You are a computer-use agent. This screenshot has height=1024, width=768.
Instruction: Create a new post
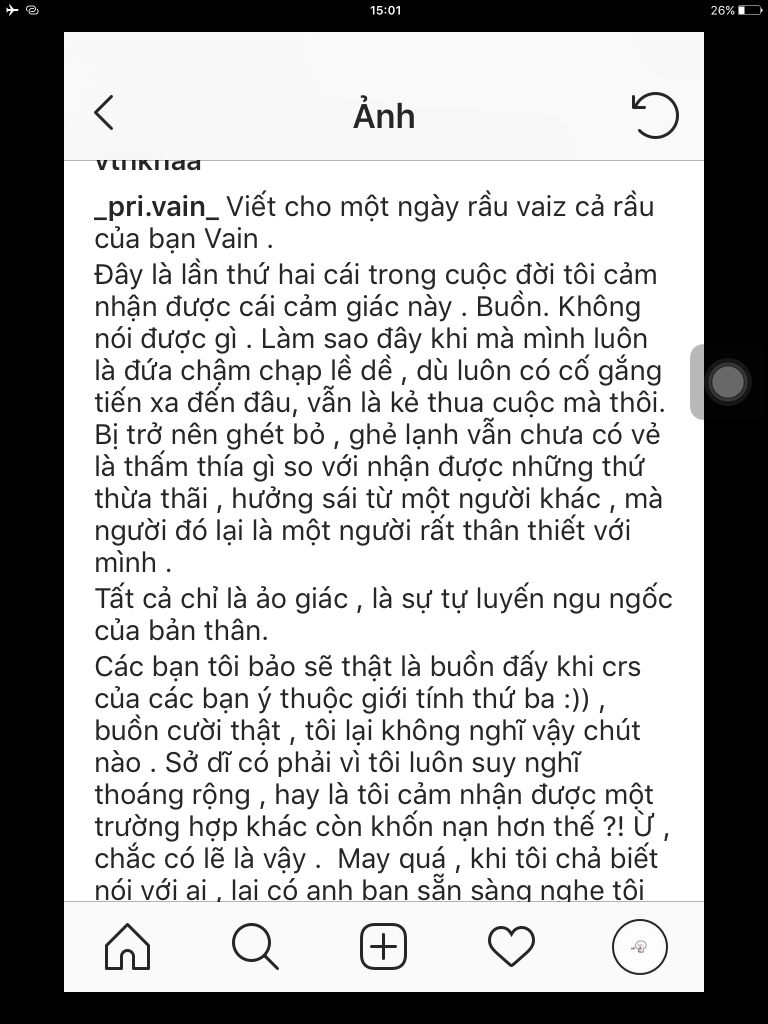[x=383, y=946]
